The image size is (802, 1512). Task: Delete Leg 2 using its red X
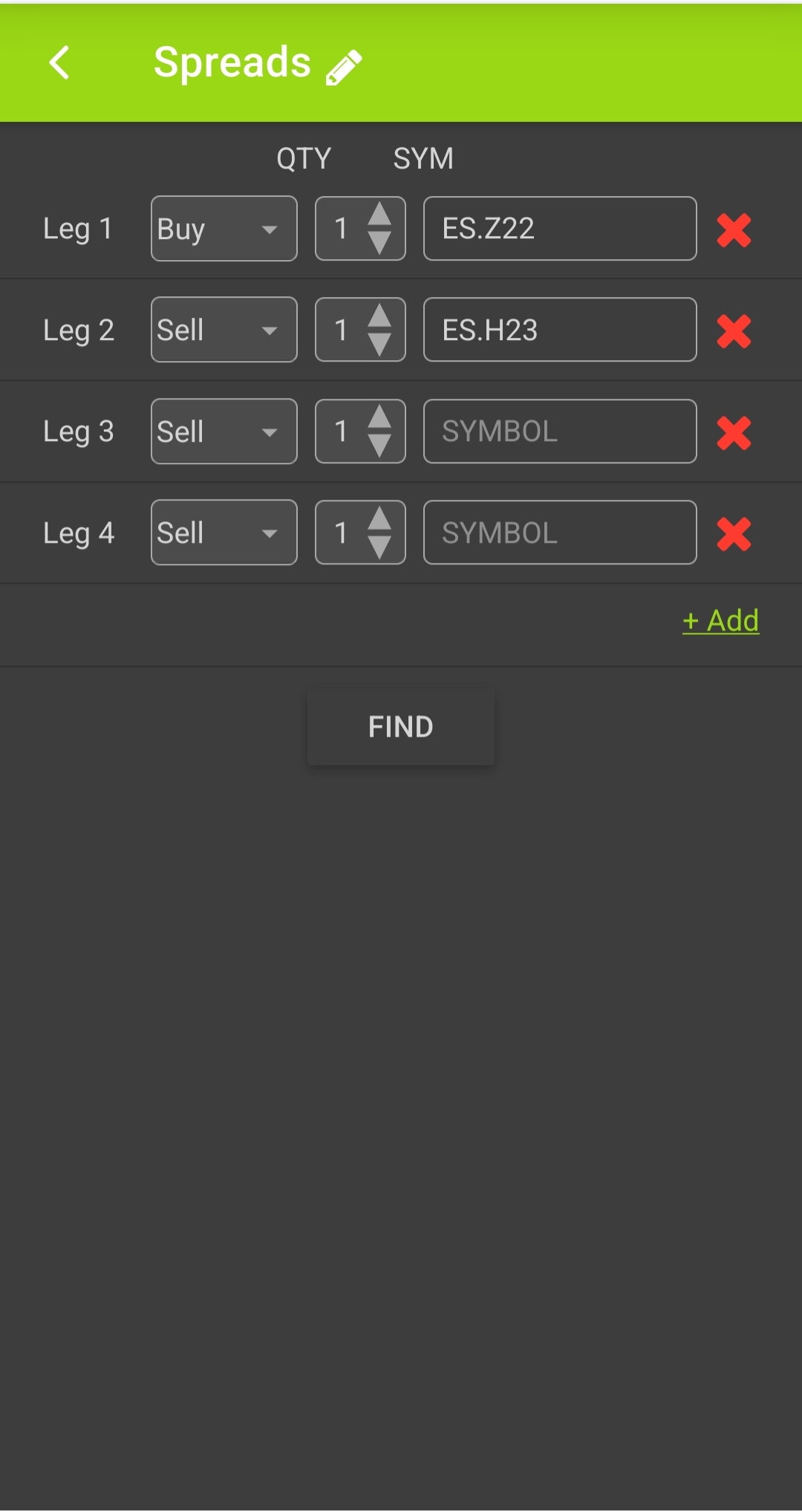734,331
